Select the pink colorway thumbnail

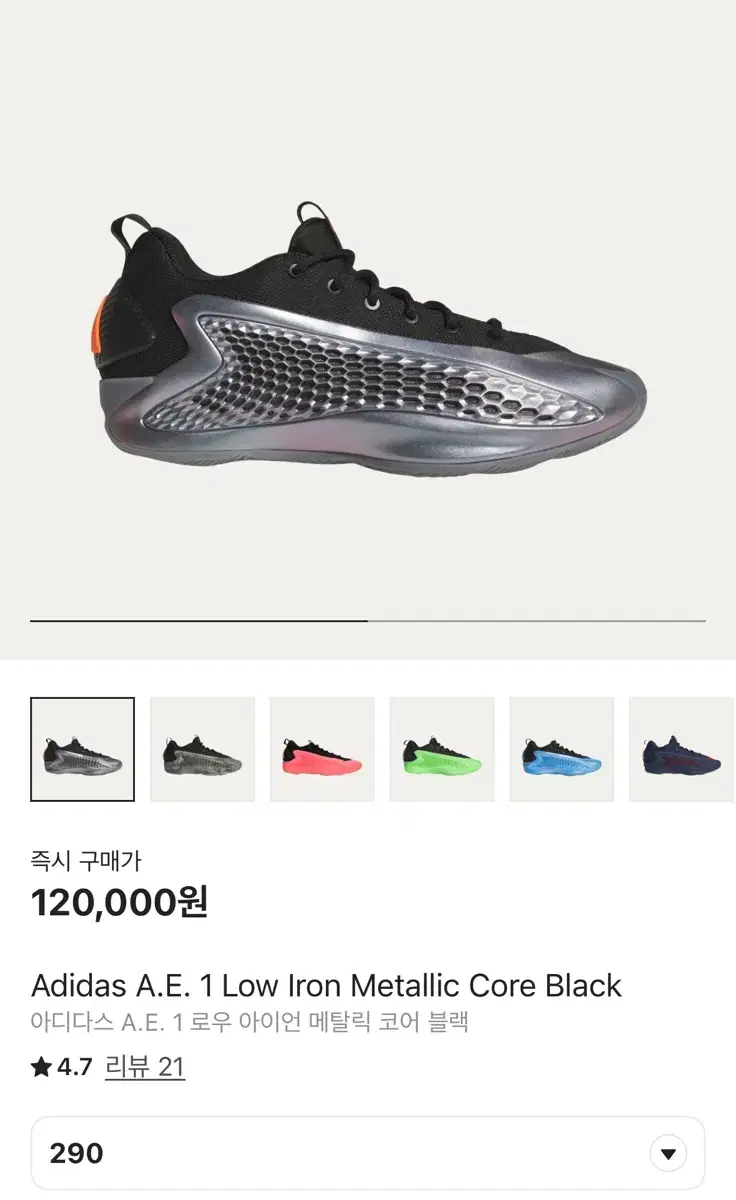click(x=321, y=750)
